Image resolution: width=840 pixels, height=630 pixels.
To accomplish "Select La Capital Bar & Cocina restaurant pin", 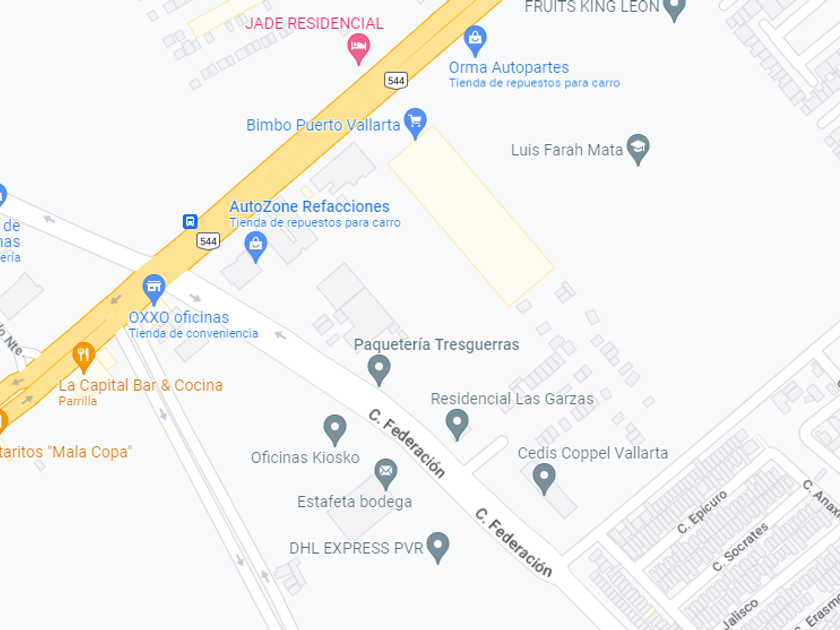I will point(83,355).
